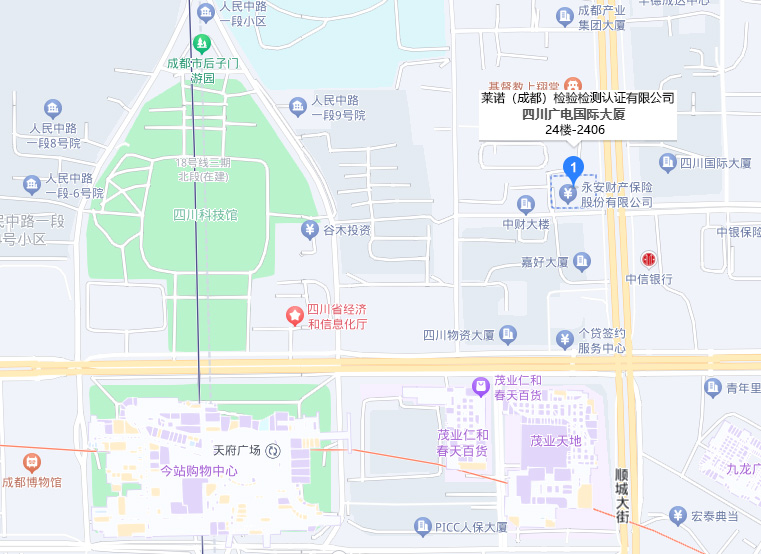Tap the 天府广场 metro station marker

[x=273, y=451]
